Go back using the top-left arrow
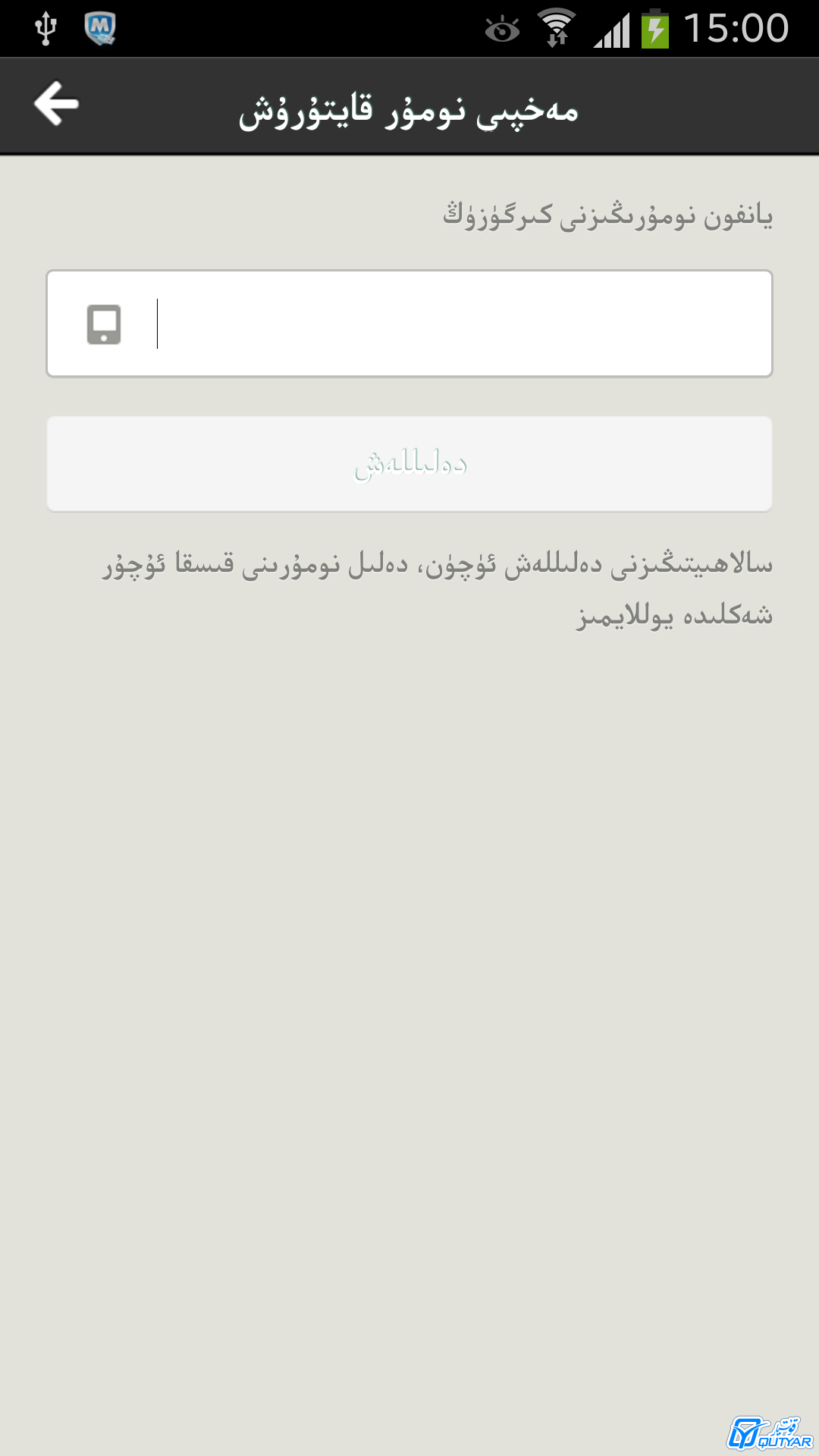The image size is (819, 1456). [57, 104]
